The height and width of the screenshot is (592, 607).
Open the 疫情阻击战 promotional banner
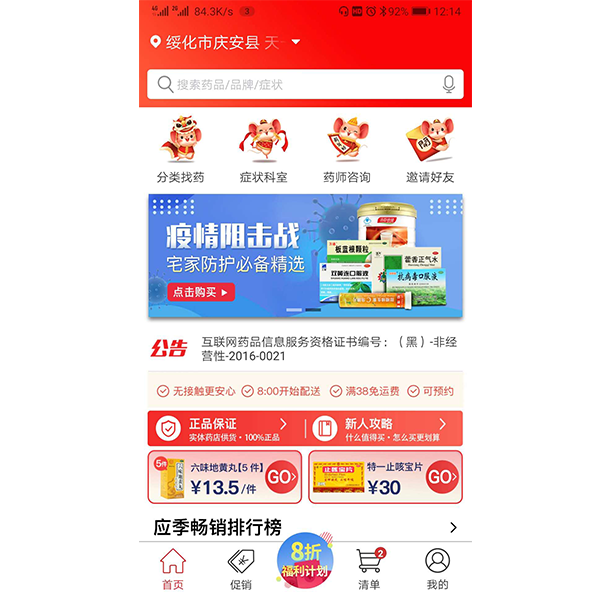[x=305, y=255]
